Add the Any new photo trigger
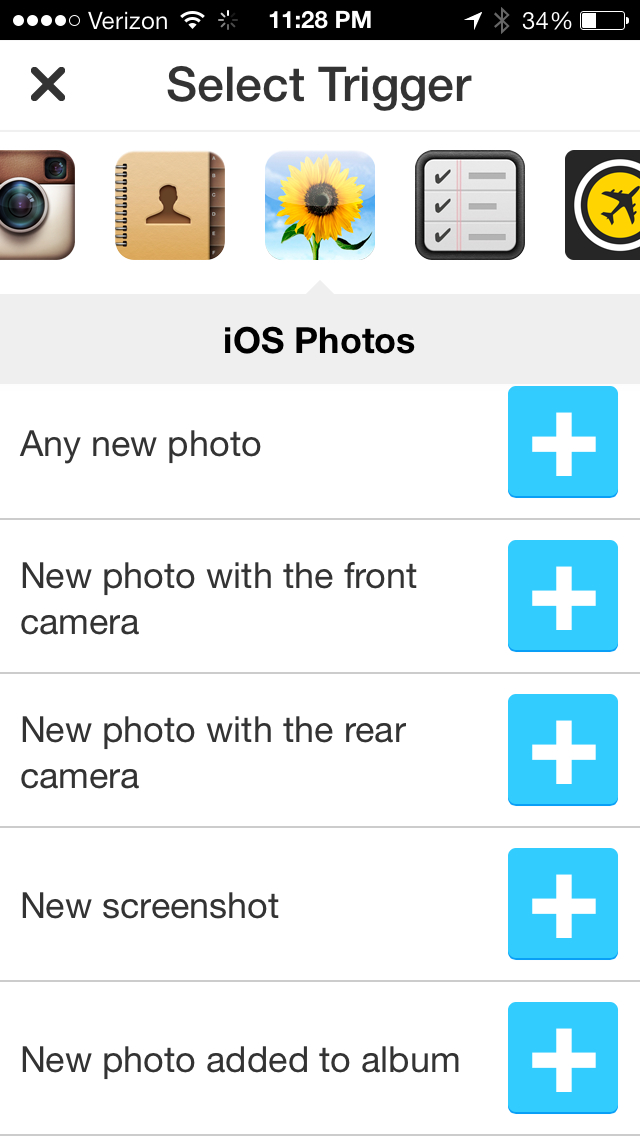 coord(563,442)
